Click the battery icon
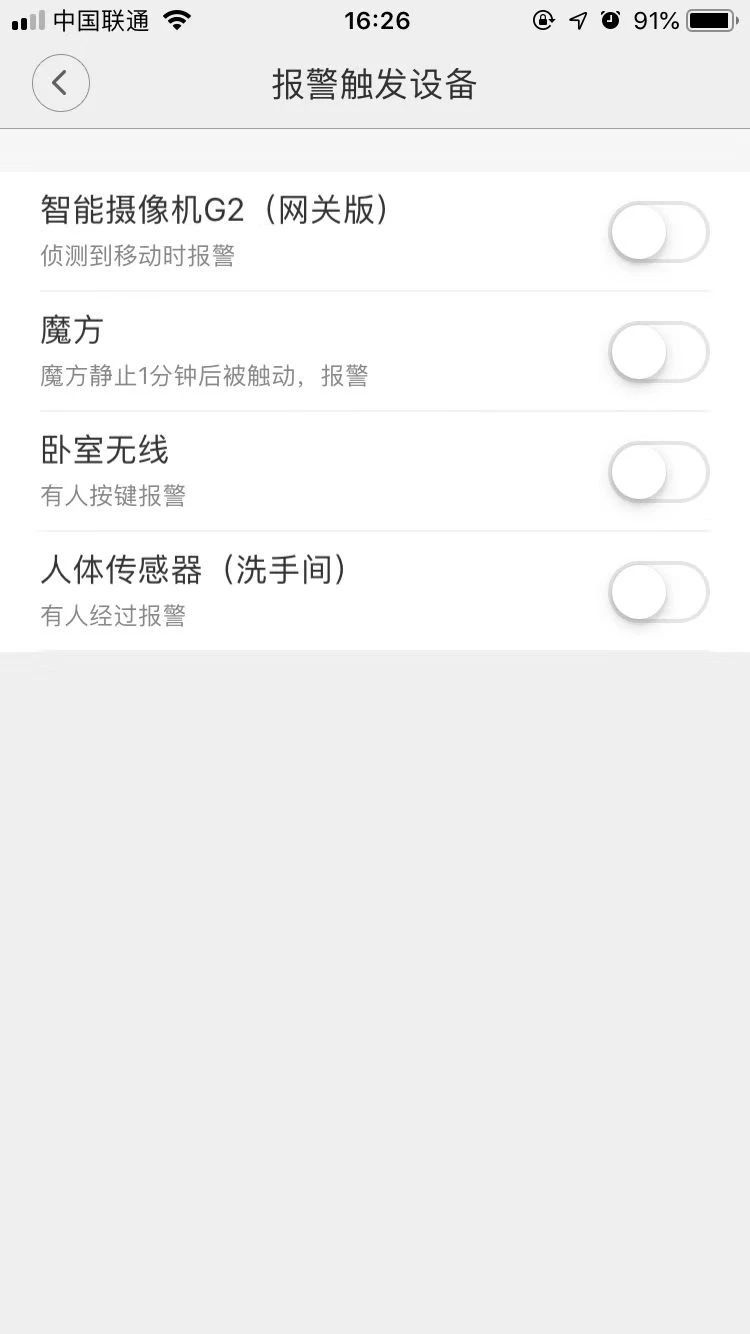The image size is (750, 1334). pos(708,19)
